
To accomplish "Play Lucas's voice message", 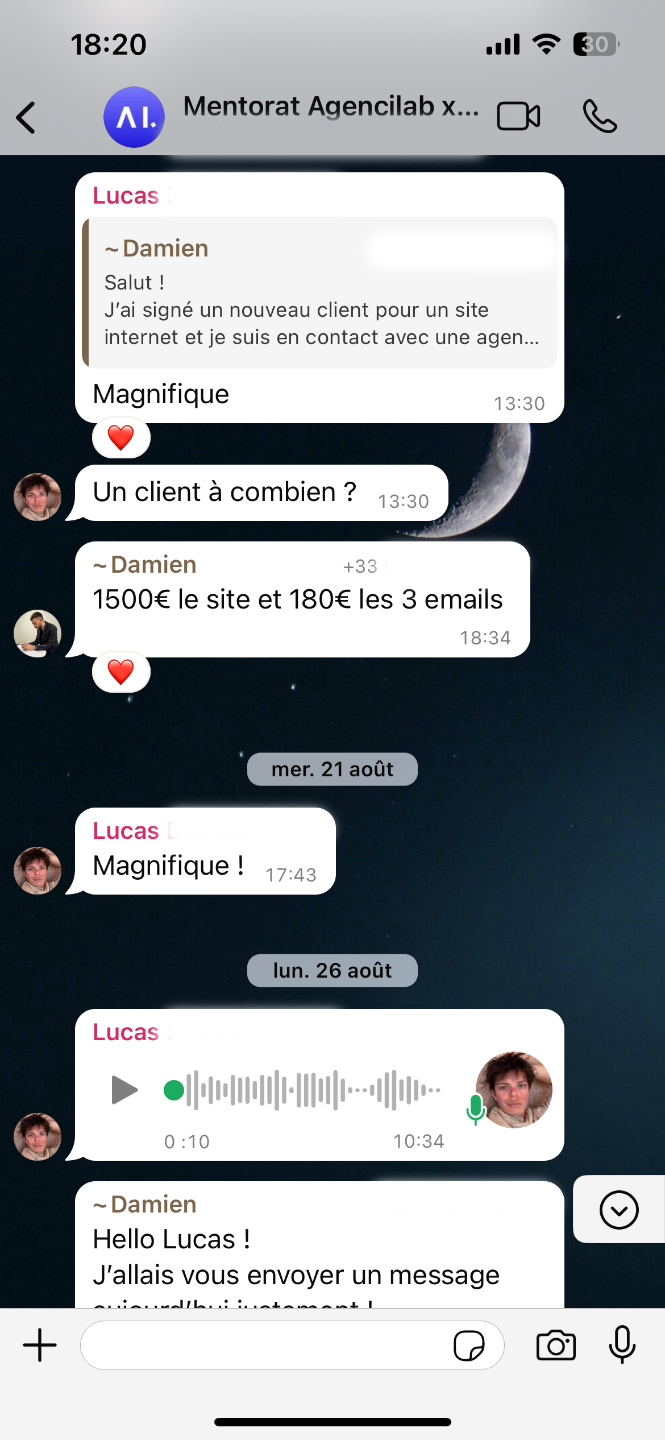I will tap(124, 1089).
